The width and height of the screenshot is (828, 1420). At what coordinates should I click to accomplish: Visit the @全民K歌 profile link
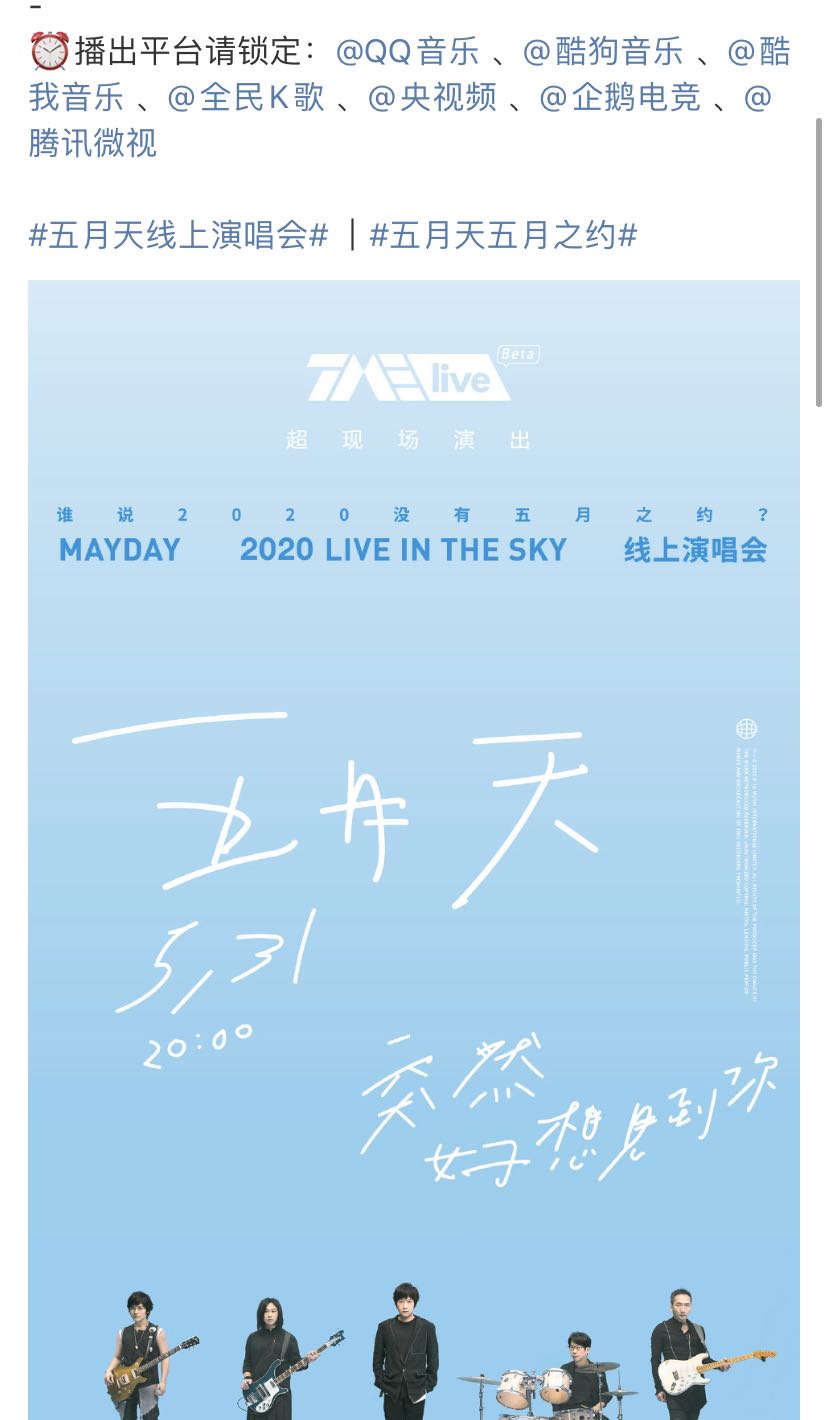click(x=246, y=97)
